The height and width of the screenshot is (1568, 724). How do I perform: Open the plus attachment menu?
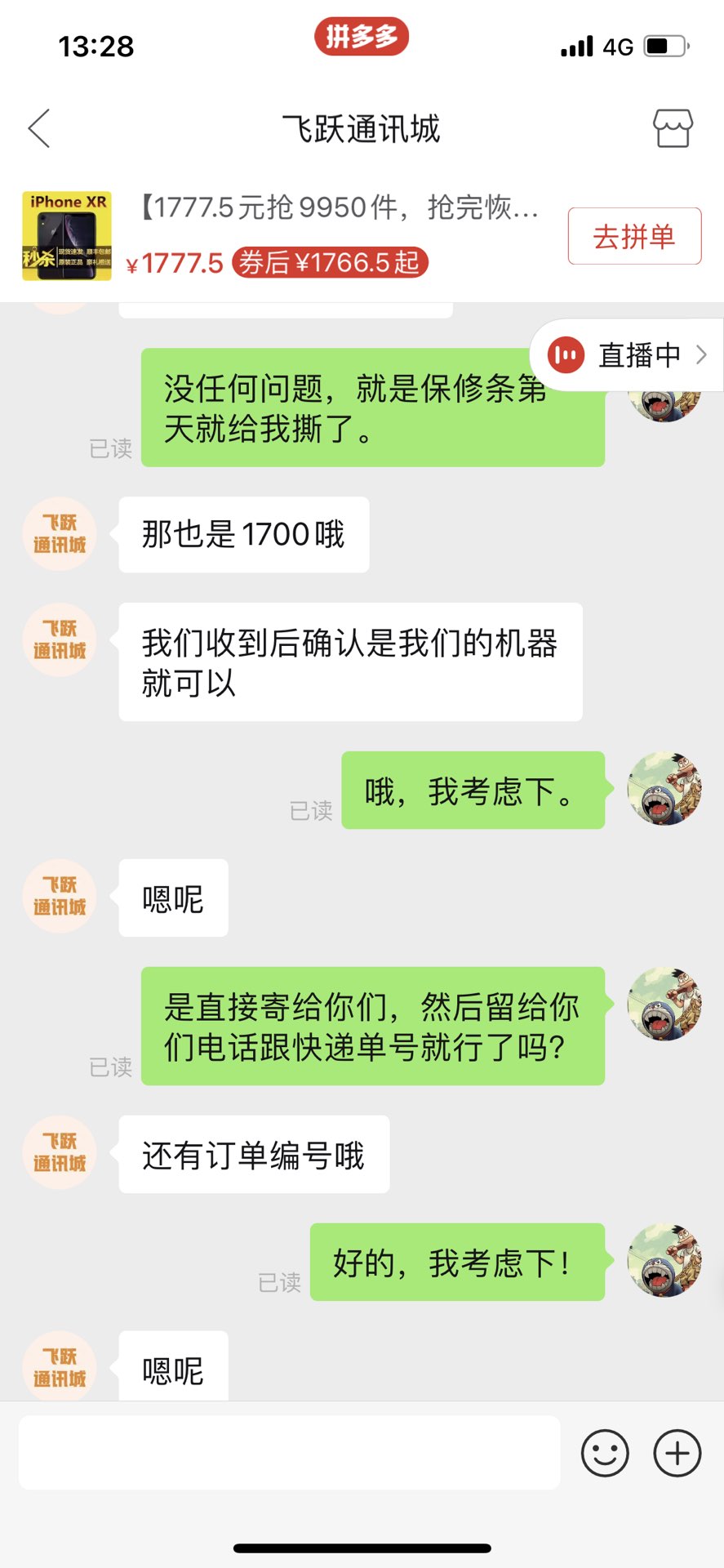[677, 1453]
